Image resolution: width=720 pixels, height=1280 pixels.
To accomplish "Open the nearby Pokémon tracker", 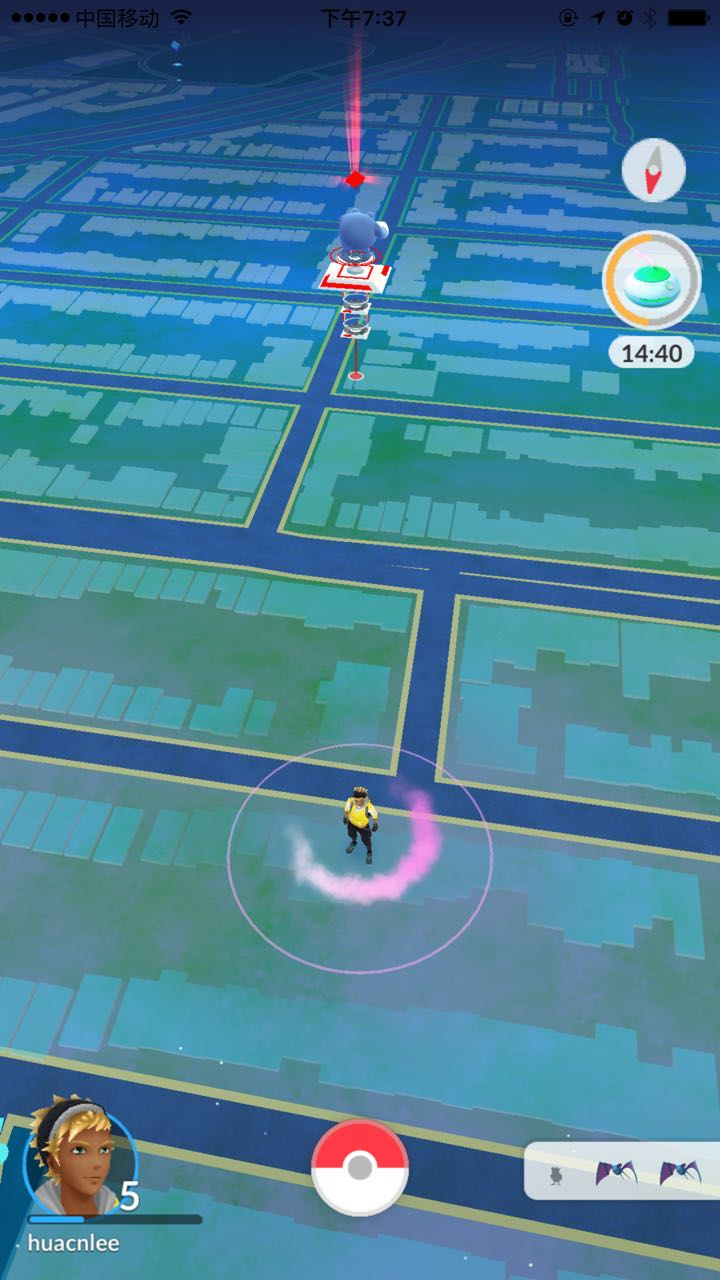I will click(622, 1171).
